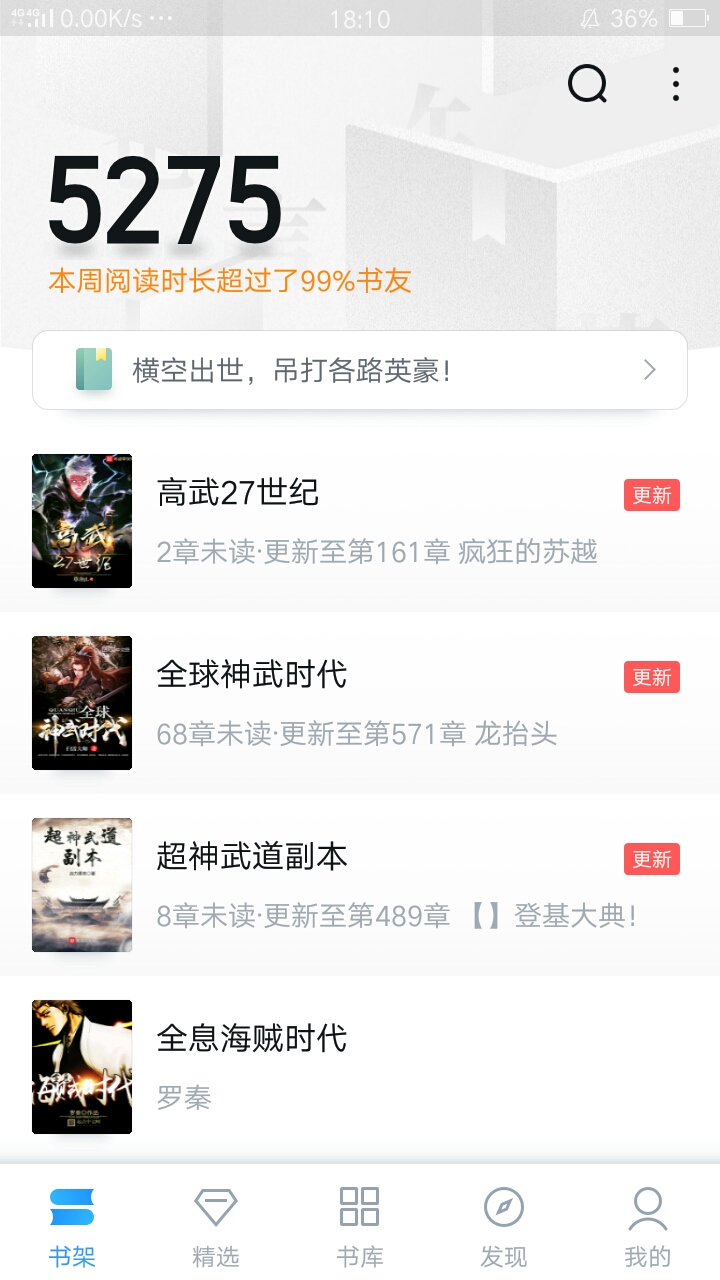The height and width of the screenshot is (1280, 720).
Task: Open the search icon
Action: pos(587,84)
